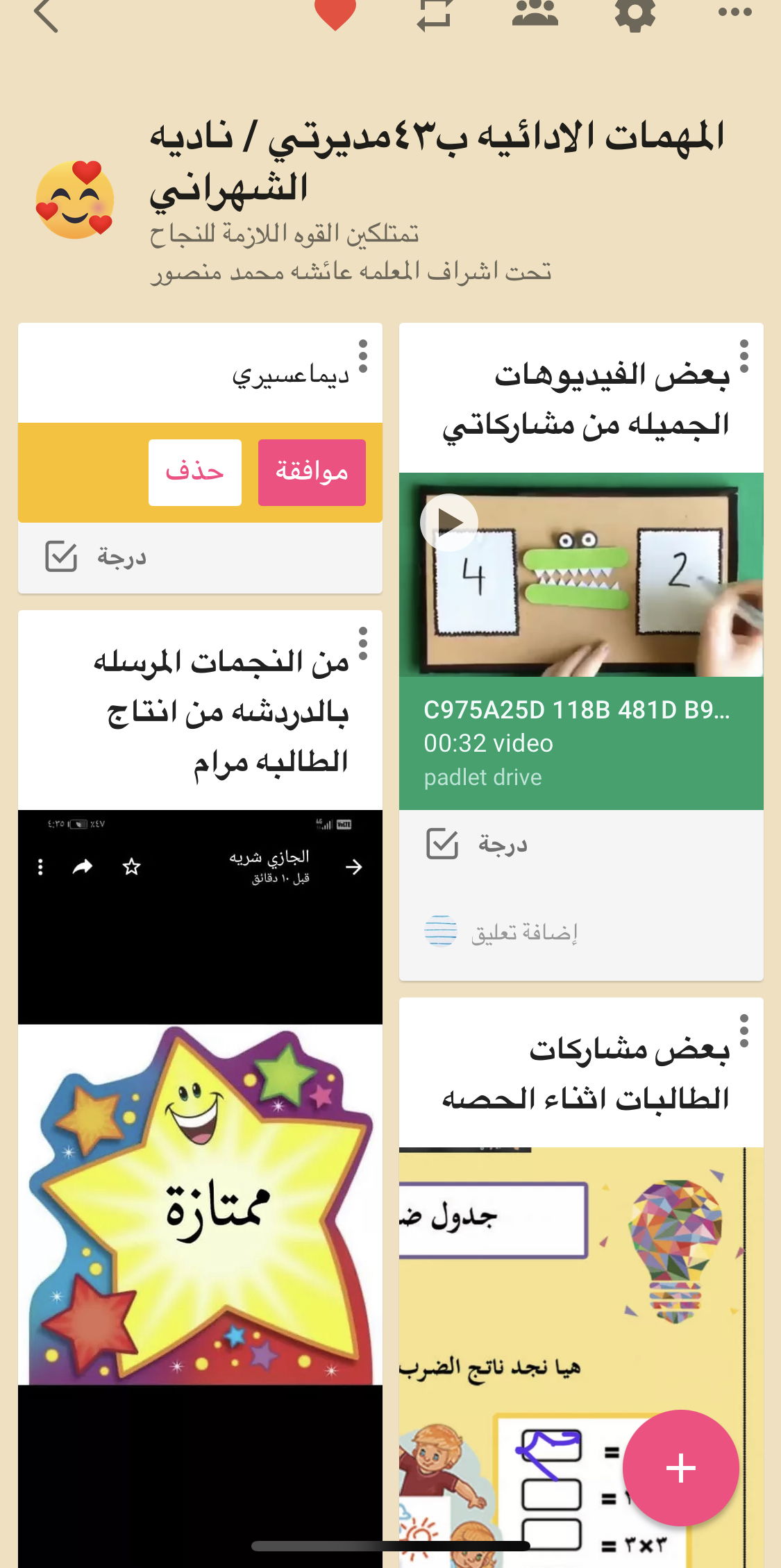
Task: Open the ممتازة star image attachment
Action: pos(200,1204)
